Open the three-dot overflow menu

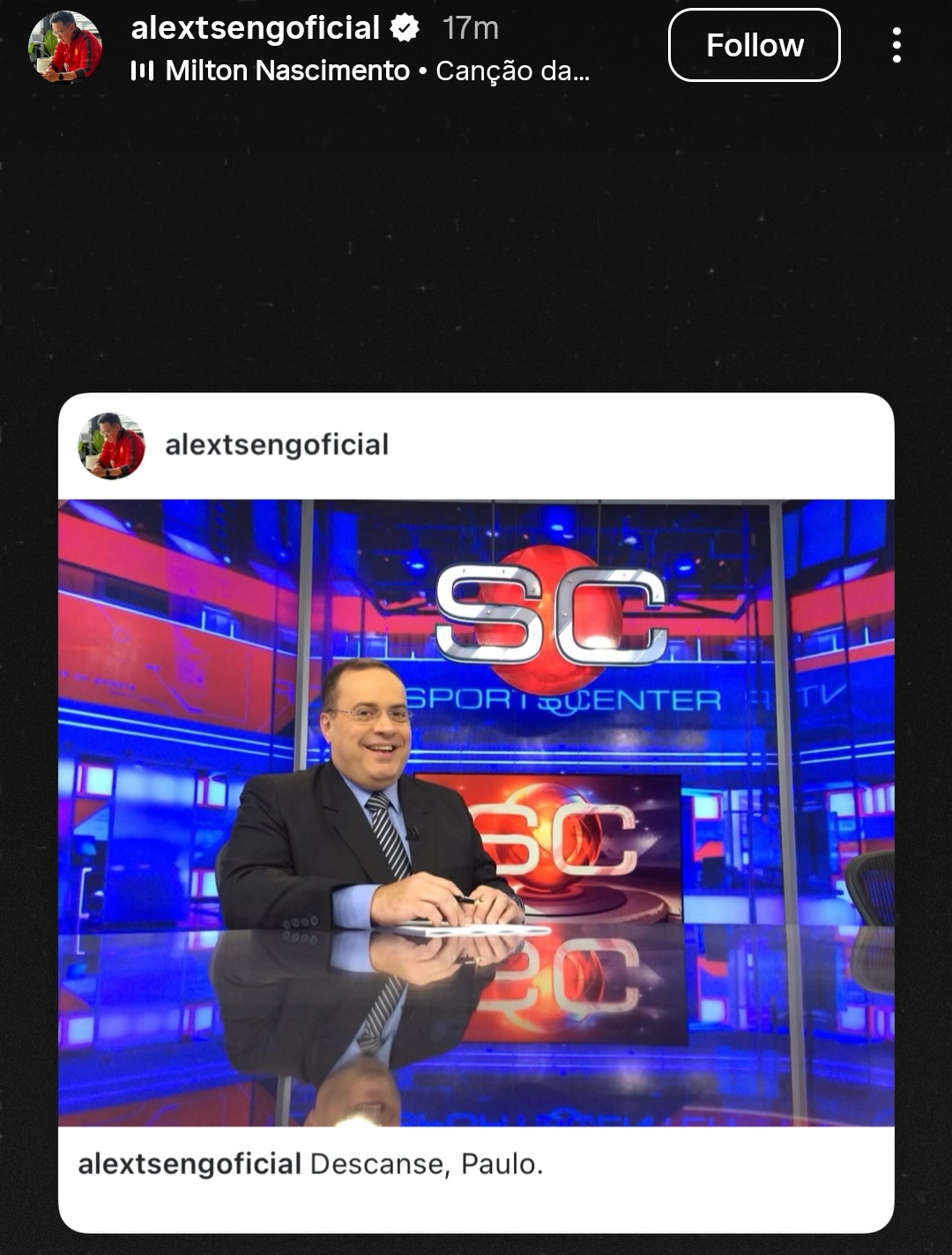[896, 45]
